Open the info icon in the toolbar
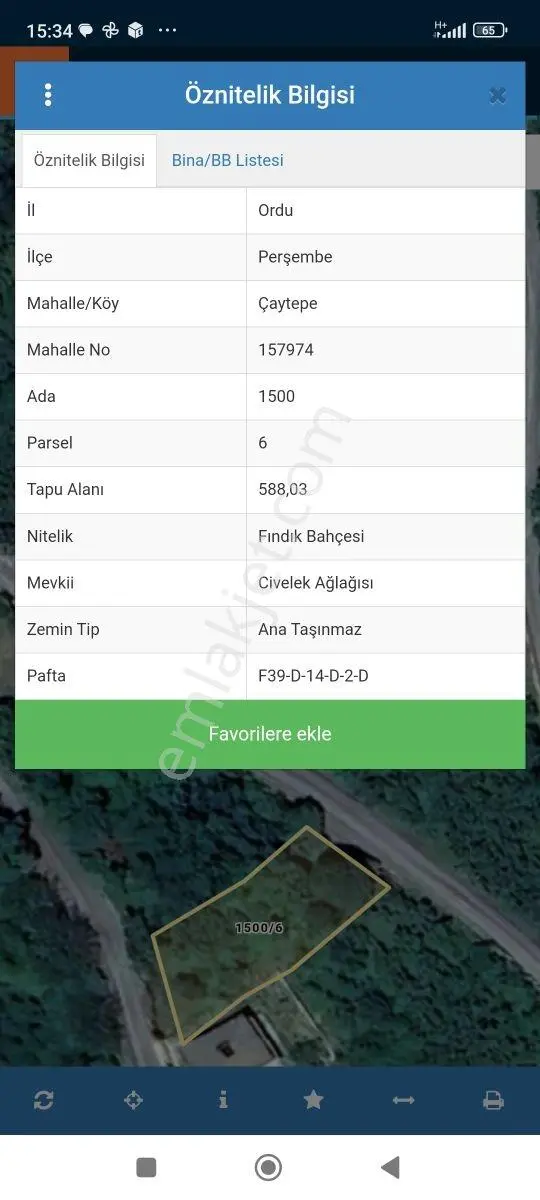 coord(223,1100)
